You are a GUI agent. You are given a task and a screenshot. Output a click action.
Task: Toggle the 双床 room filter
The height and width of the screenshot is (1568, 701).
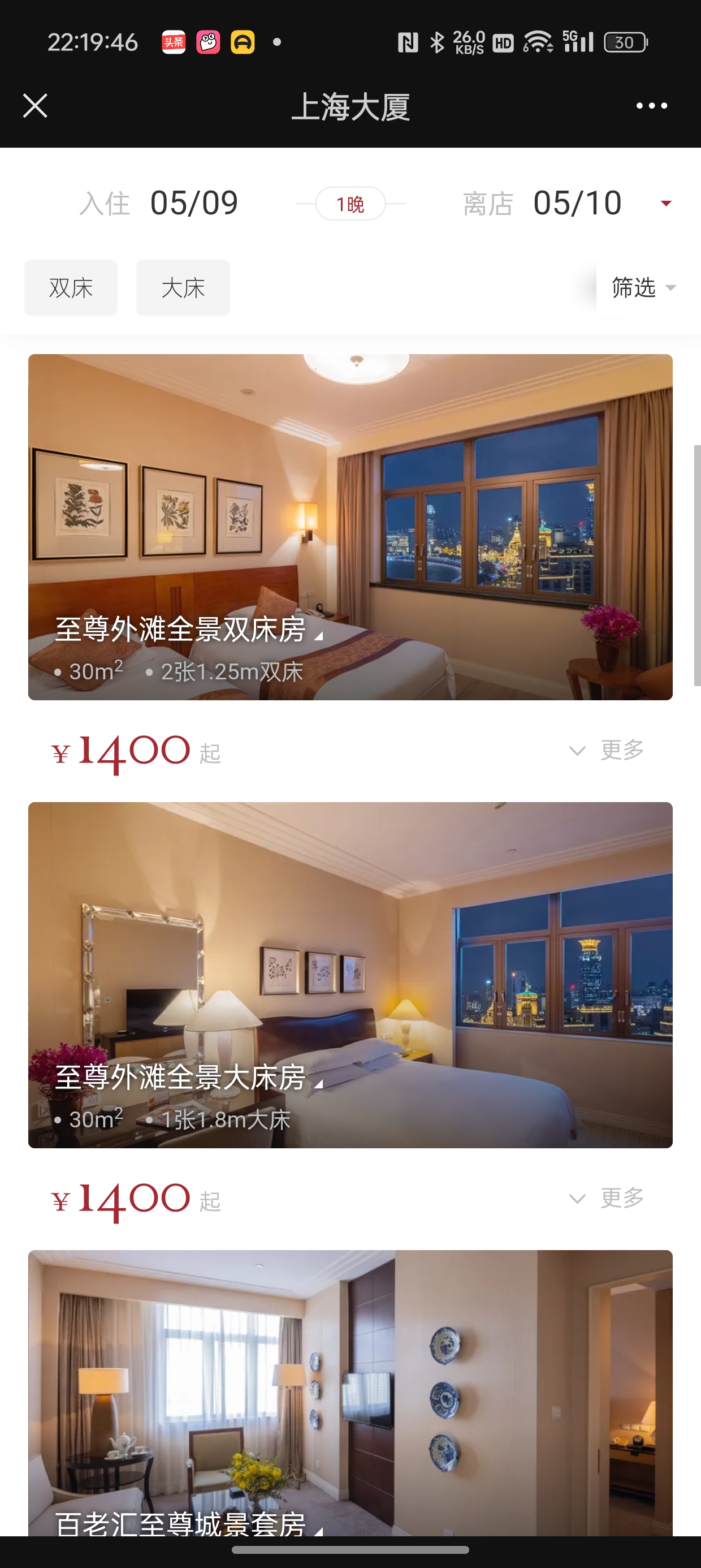(71, 288)
